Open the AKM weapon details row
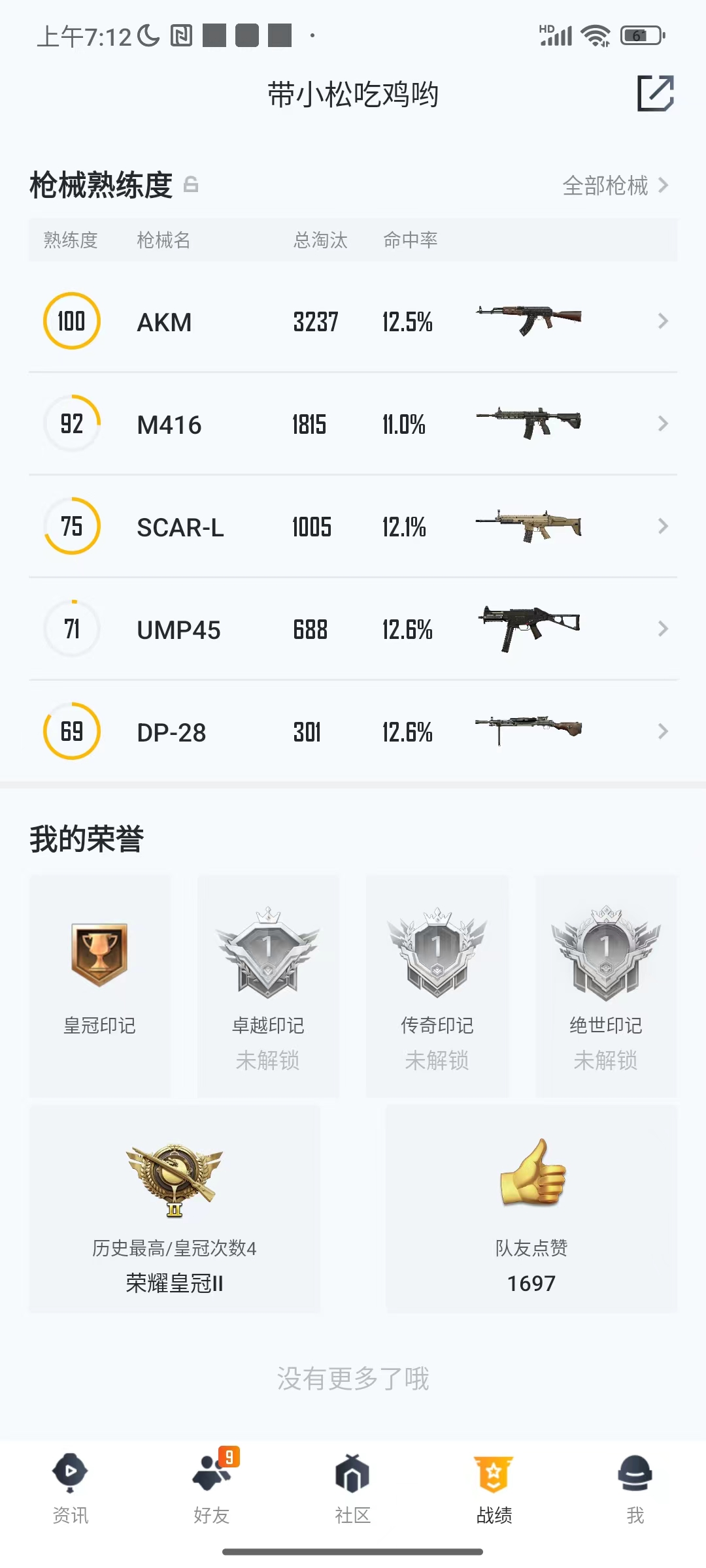Viewport: 706px width, 1568px height. [353, 321]
